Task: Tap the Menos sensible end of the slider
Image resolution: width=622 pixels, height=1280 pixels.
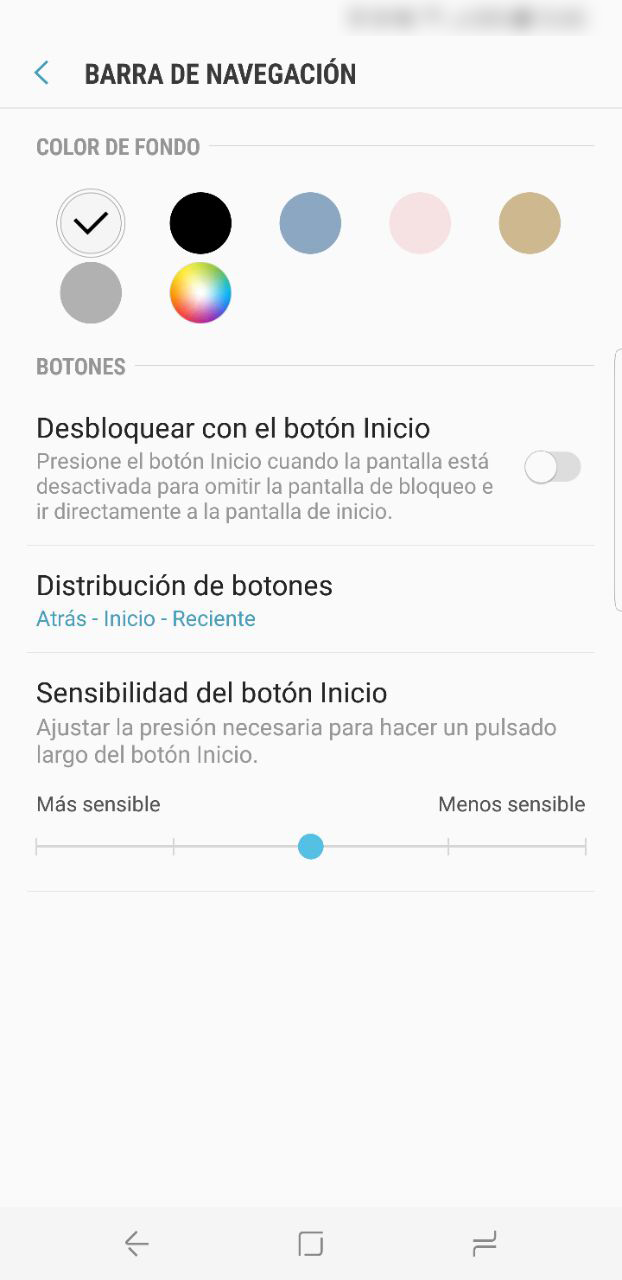Action: (585, 847)
